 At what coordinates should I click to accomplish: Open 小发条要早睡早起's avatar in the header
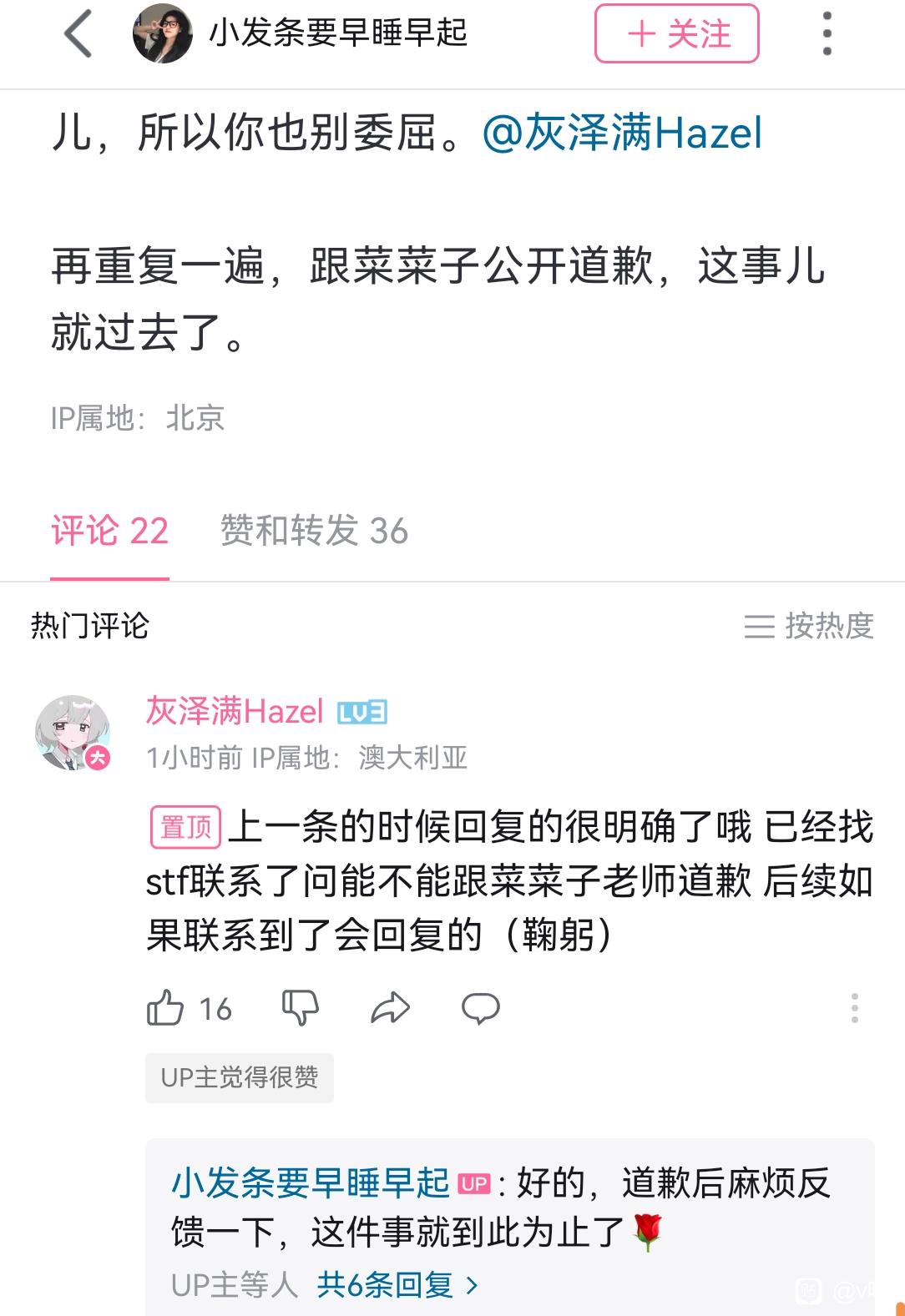tap(162, 35)
